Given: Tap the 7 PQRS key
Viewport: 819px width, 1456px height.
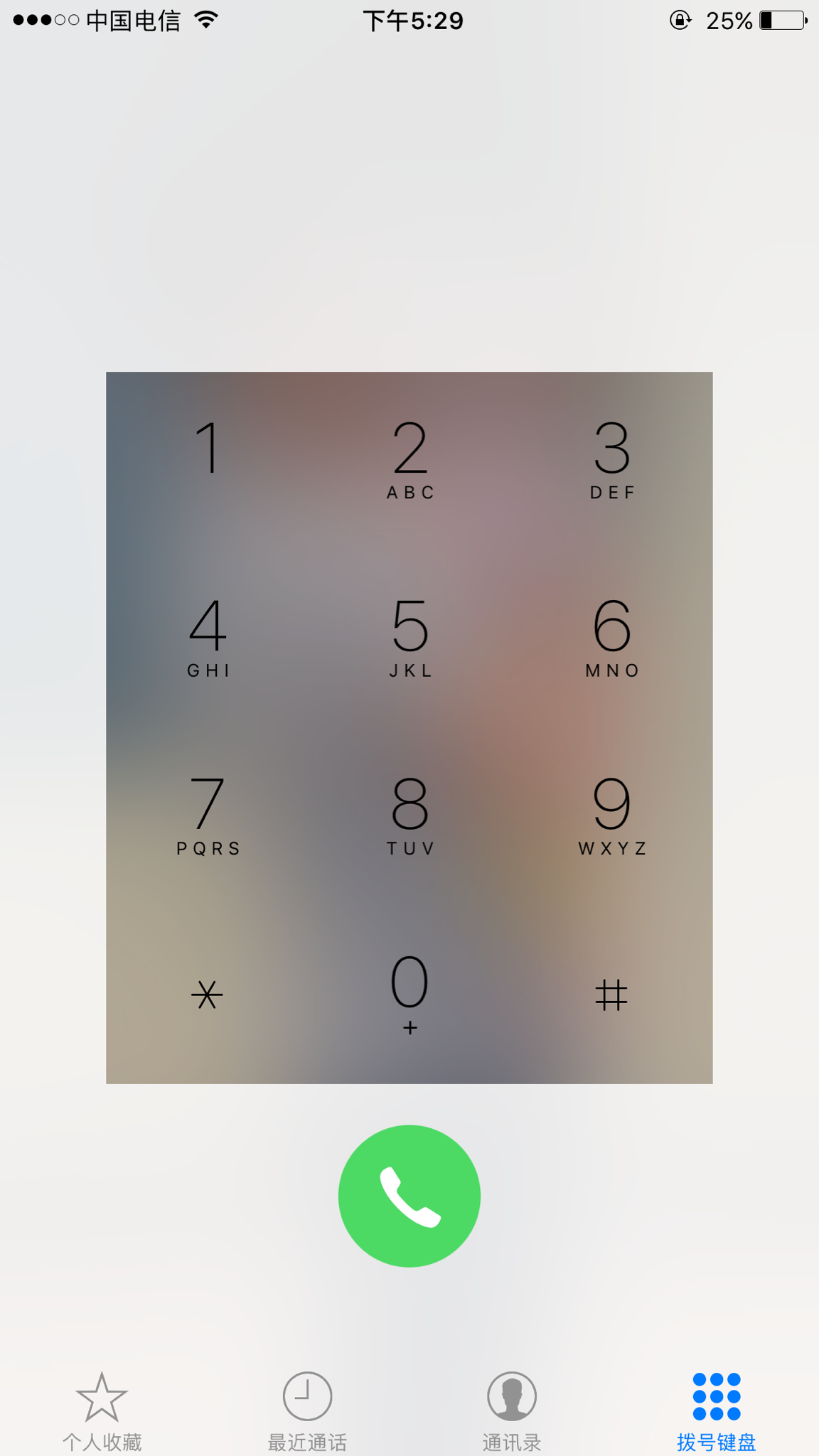Looking at the screenshot, I should [208, 814].
